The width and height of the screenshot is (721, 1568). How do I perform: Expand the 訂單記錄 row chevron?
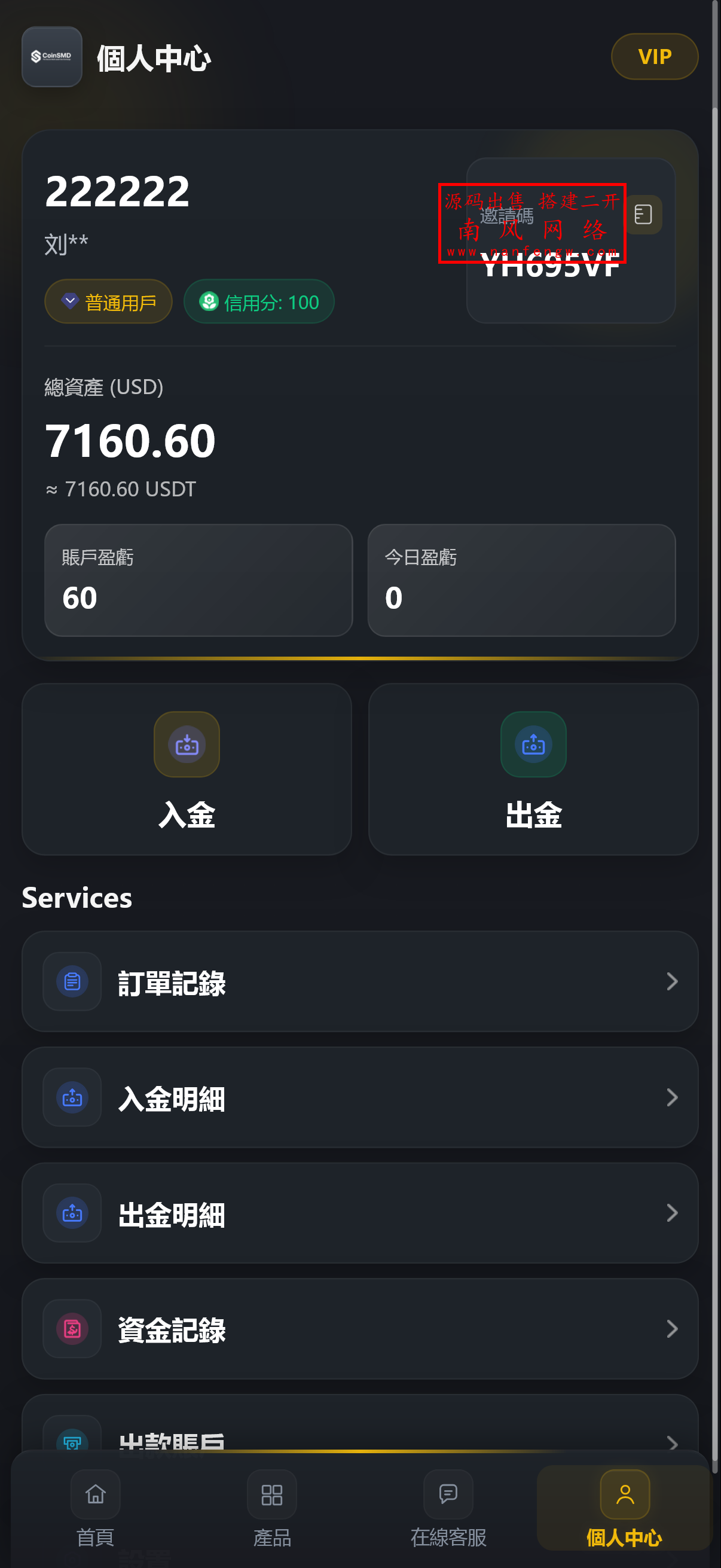pyautogui.click(x=672, y=981)
